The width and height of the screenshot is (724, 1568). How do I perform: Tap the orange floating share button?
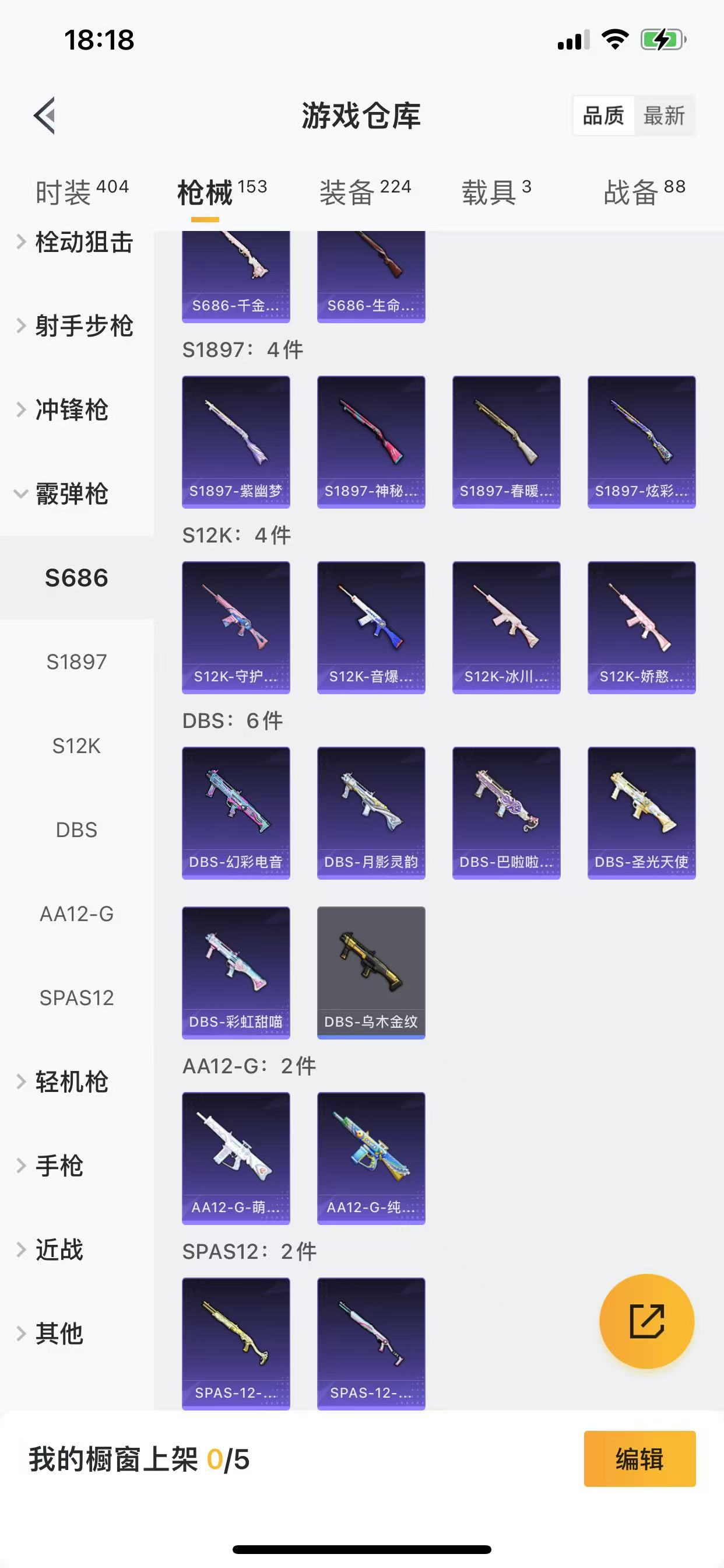(x=646, y=1321)
